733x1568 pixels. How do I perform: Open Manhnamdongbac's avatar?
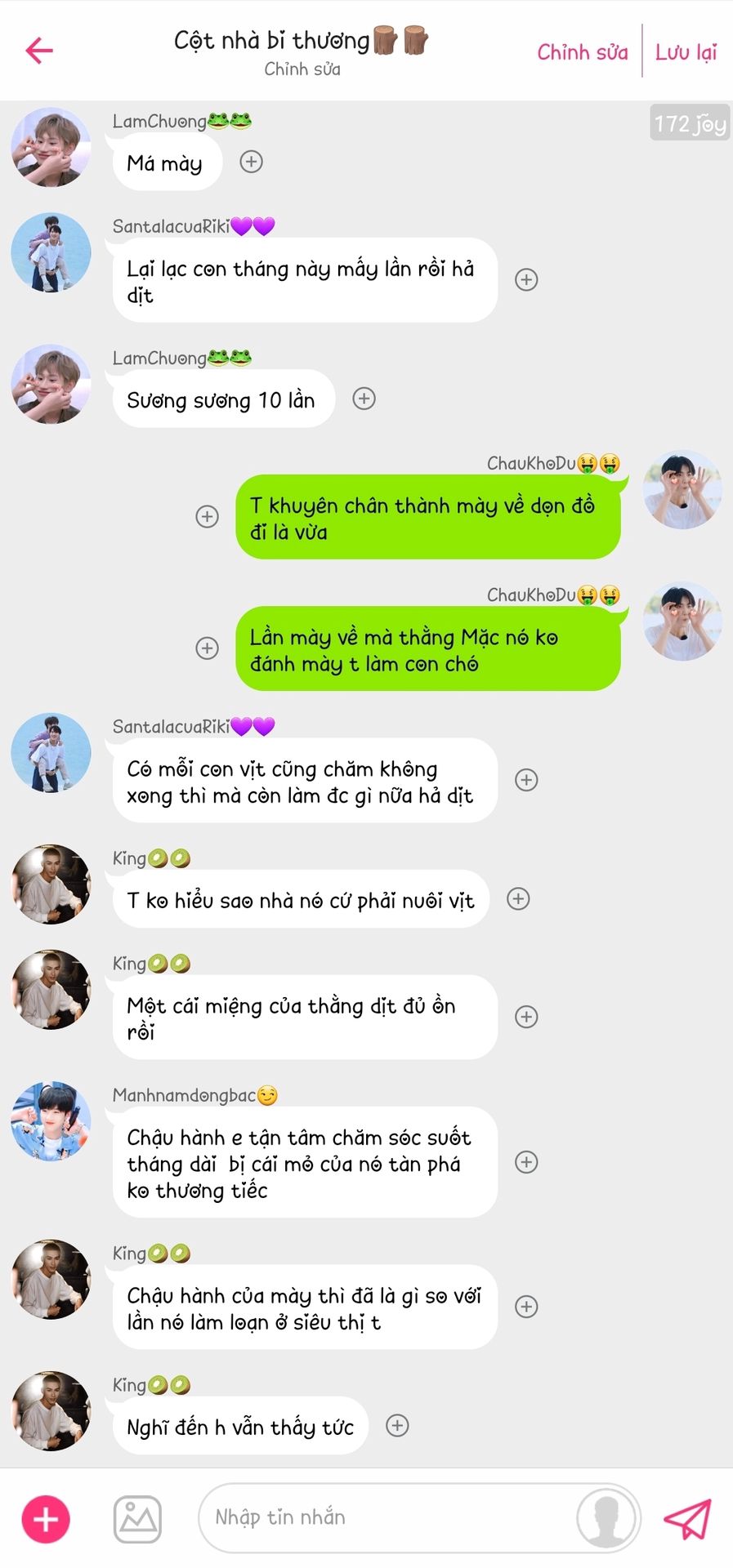tap(51, 1121)
